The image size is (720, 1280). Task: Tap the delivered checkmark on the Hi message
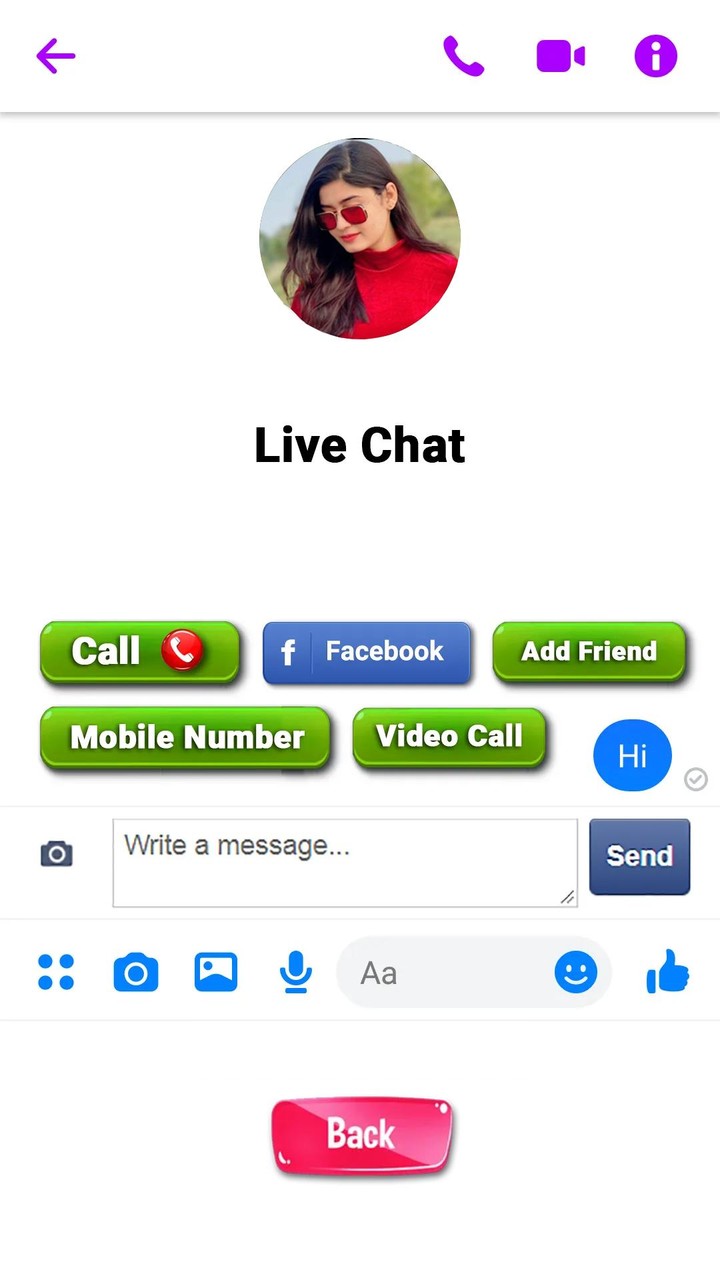point(696,779)
